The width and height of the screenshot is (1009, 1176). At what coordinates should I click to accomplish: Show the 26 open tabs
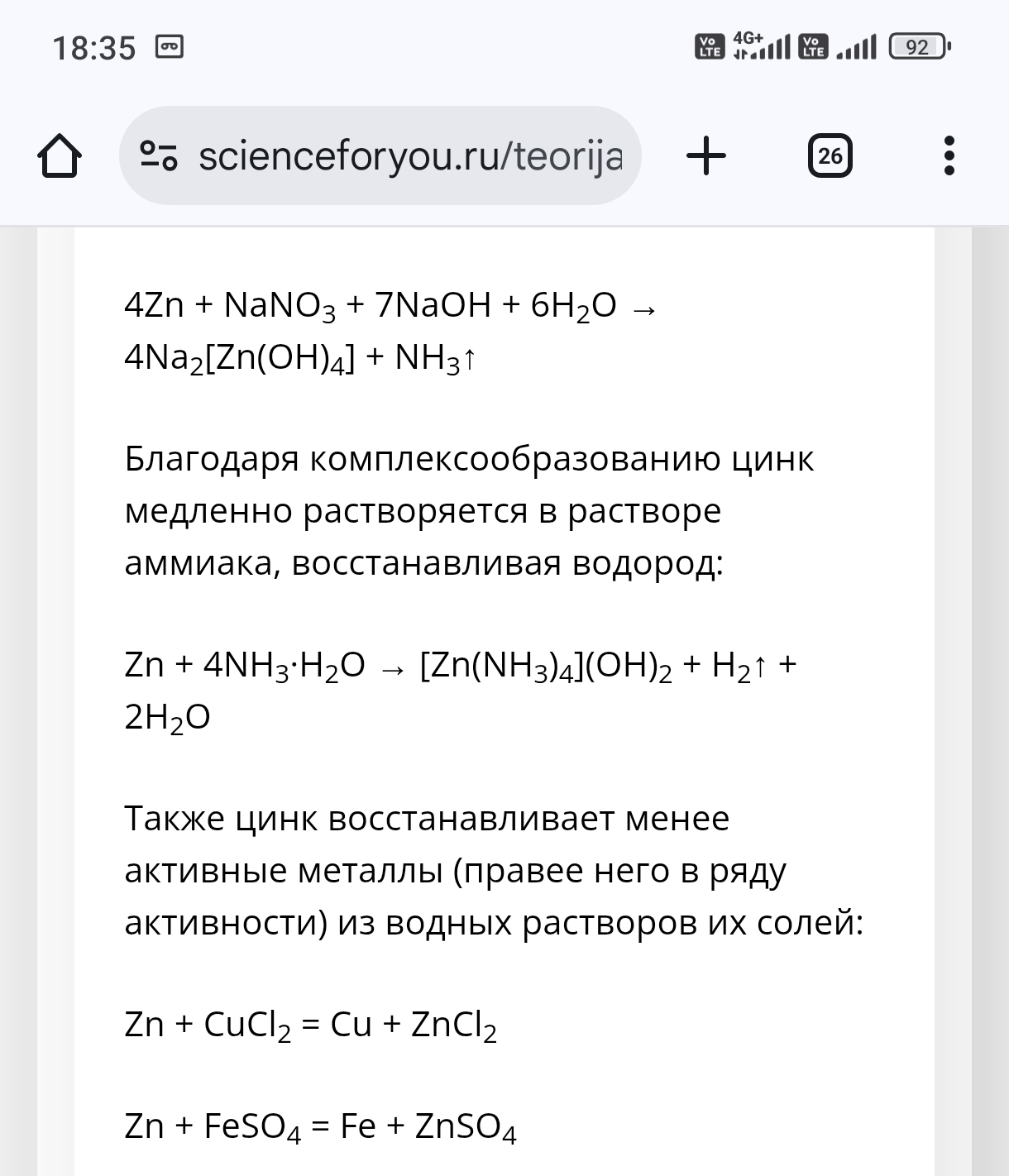click(x=830, y=155)
